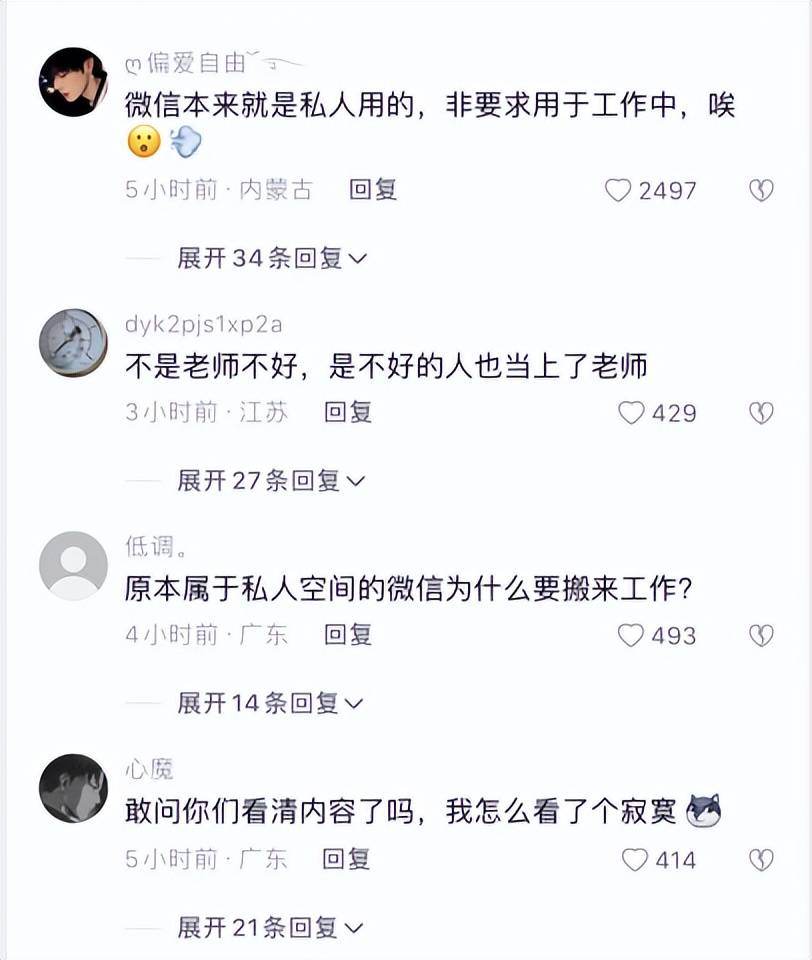Reply to 偏爱自由's comment
The width and height of the screenshot is (812, 960).
tap(373, 190)
